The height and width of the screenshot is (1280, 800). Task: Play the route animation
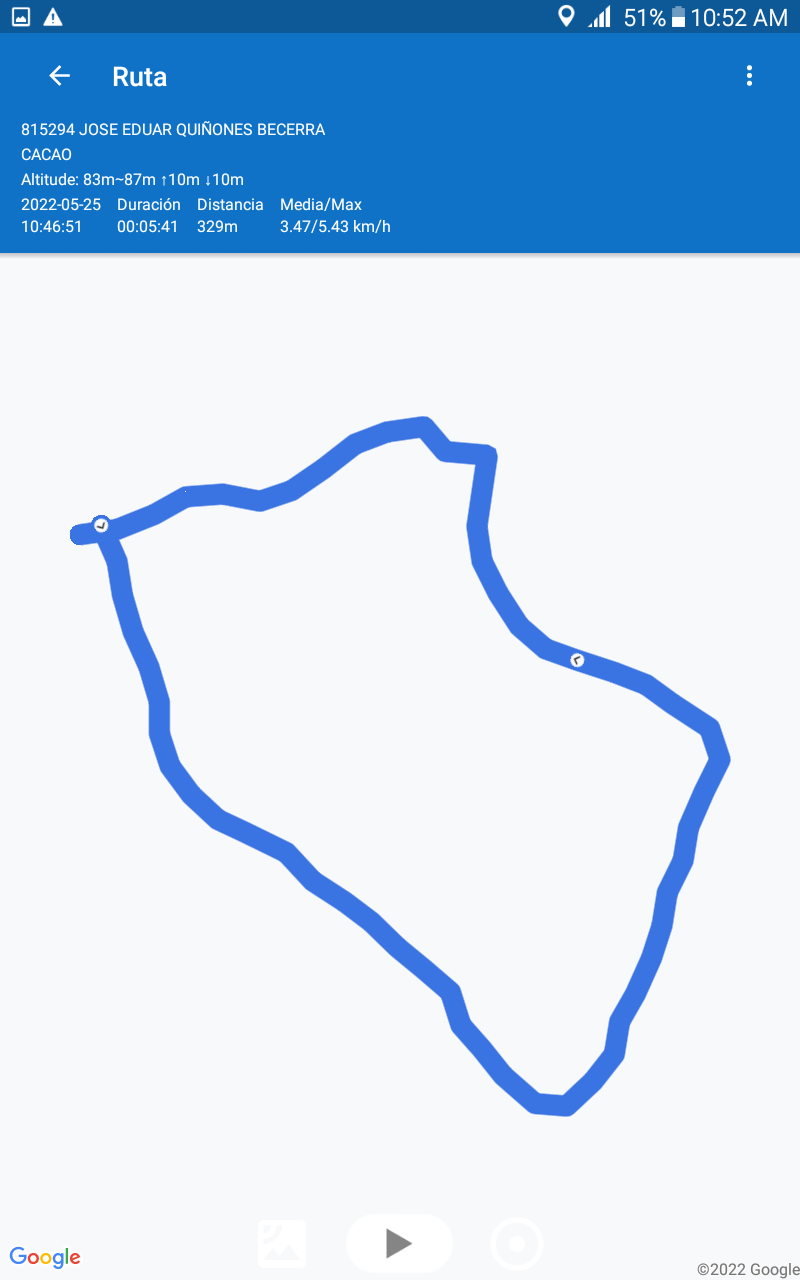click(399, 1243)
